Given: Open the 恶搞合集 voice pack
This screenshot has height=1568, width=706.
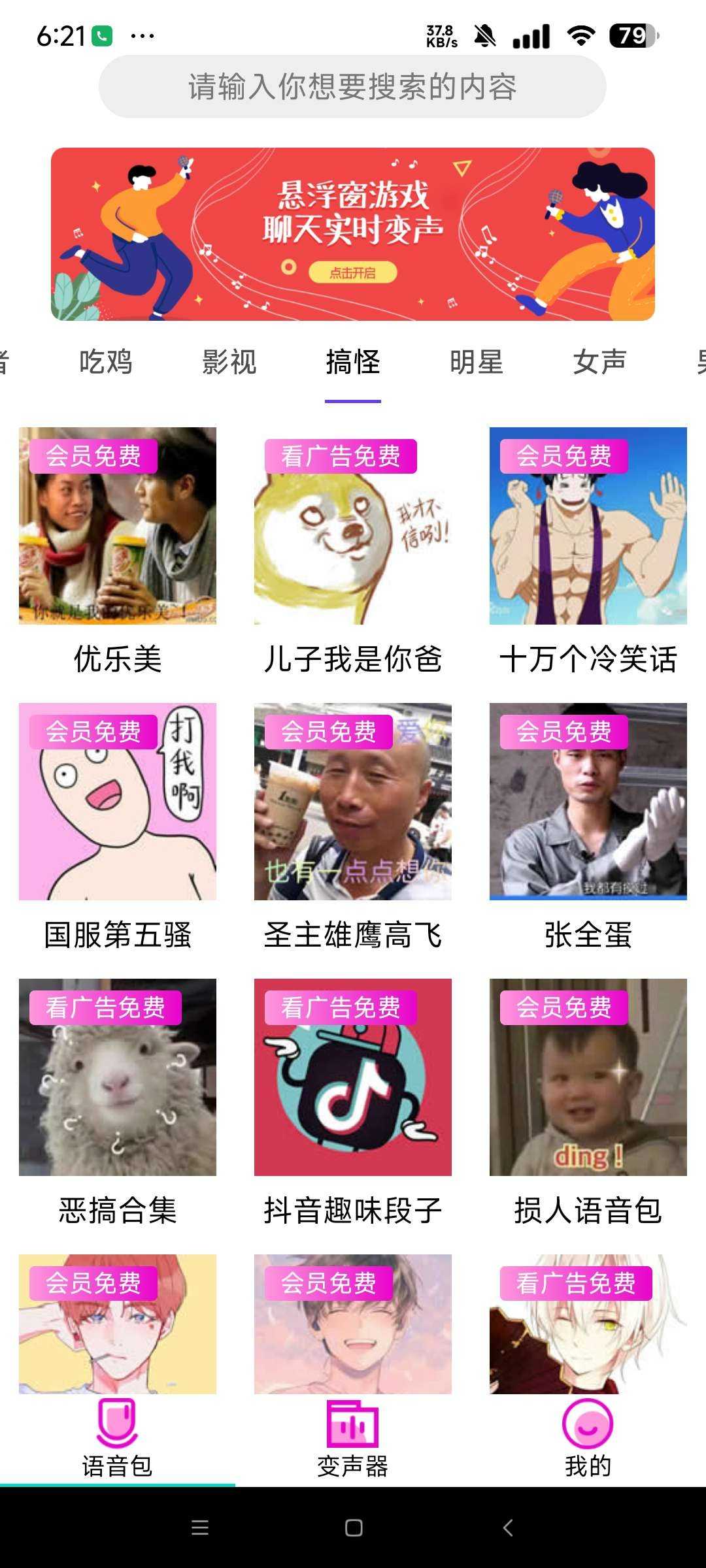Looking at the screenshot, I should click(x=118, y=1077).
